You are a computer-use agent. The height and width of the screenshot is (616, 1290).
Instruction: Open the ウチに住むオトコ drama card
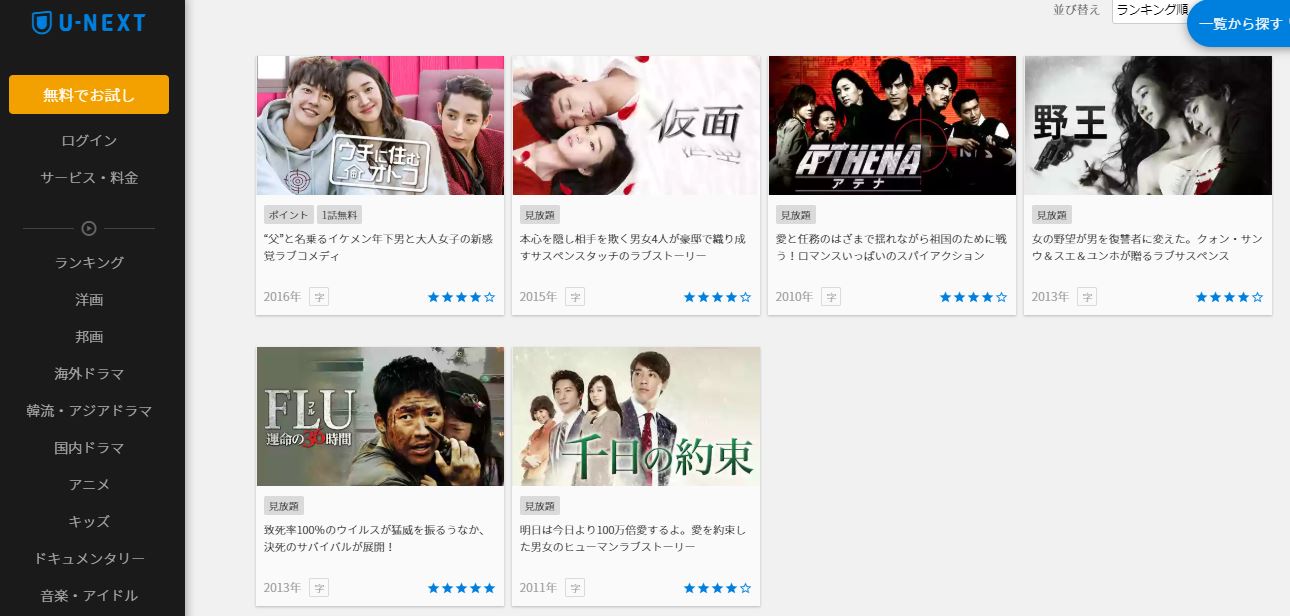click(380, 126)
